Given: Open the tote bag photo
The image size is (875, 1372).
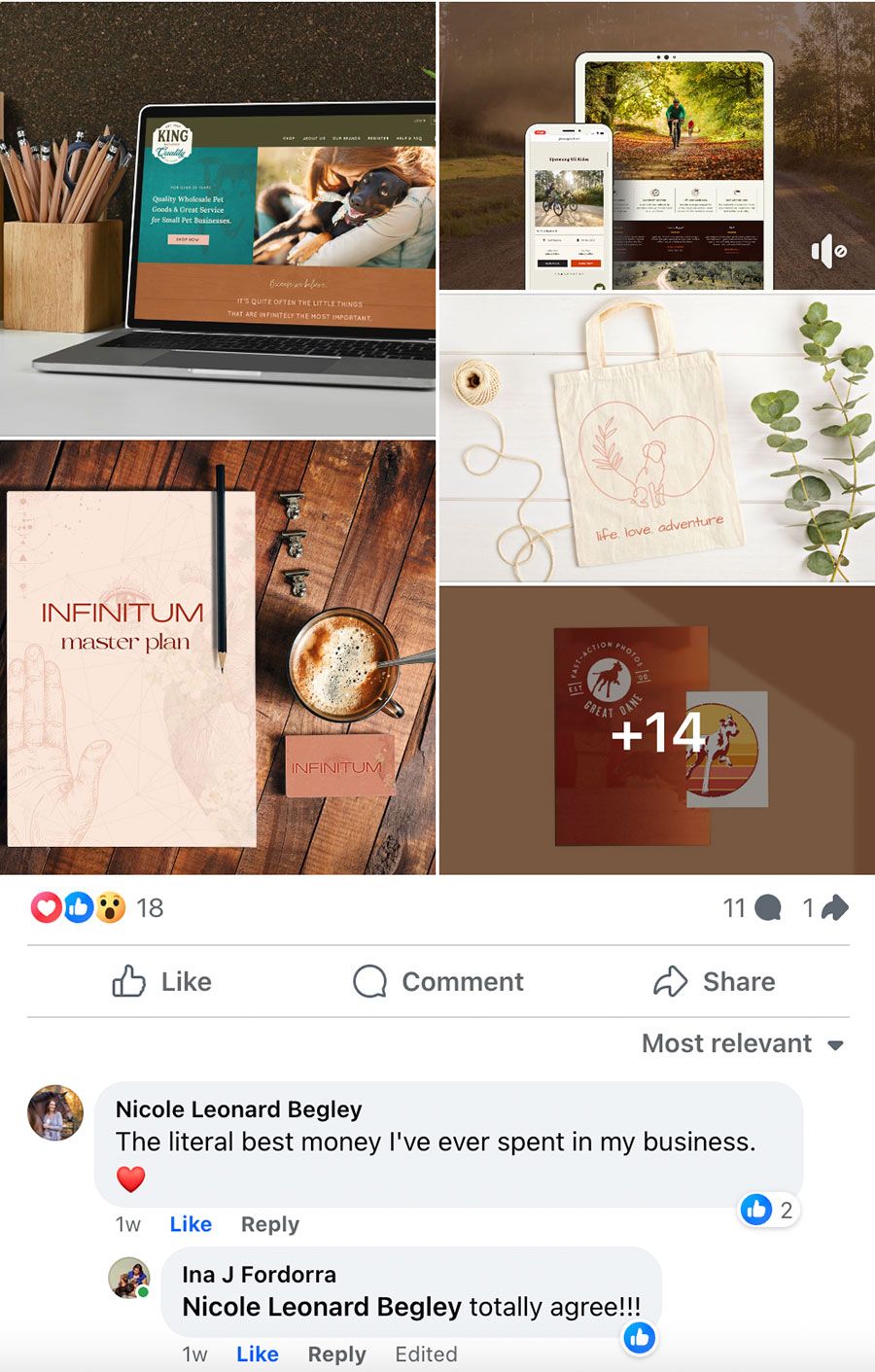Looking at the screenshot, I should point(656,438).
